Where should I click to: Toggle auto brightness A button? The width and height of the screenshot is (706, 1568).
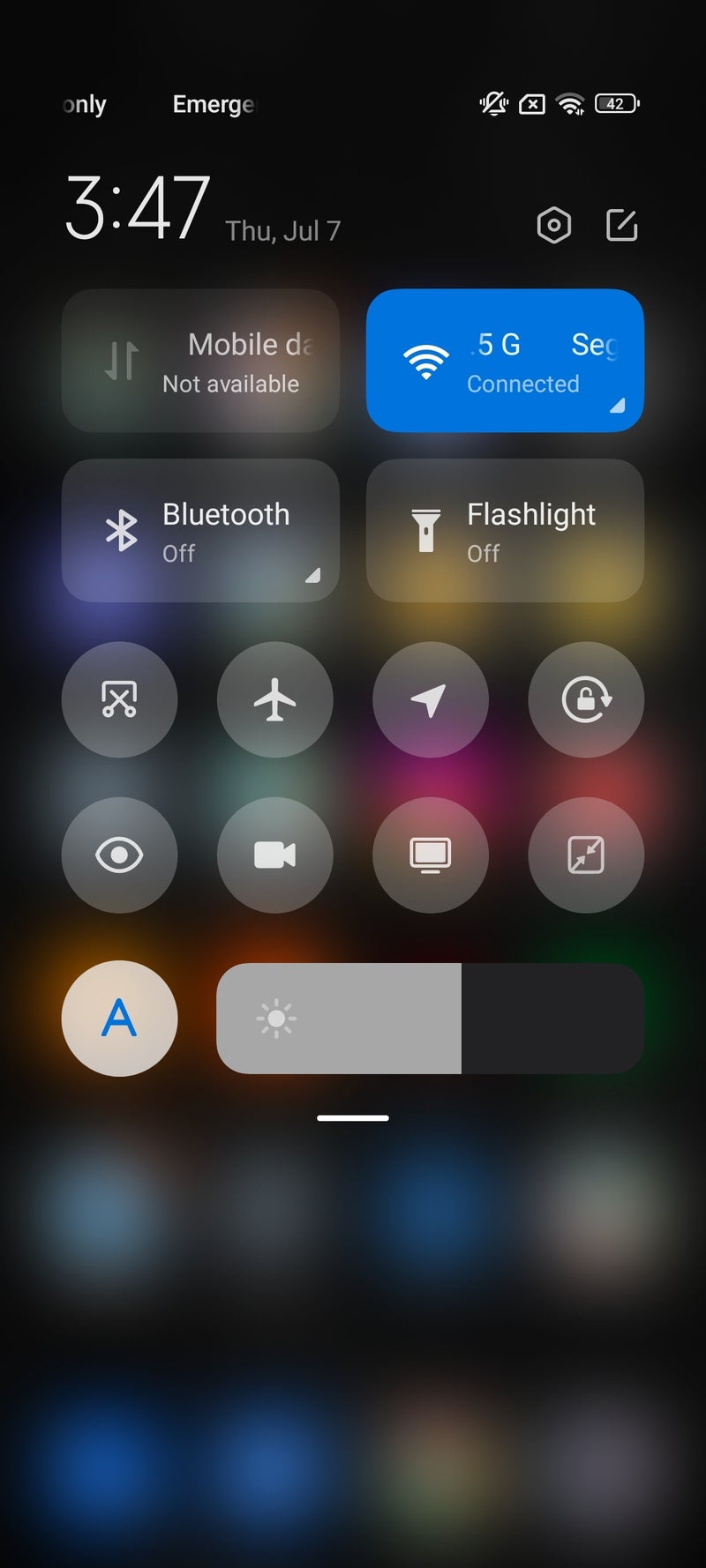119,1019
